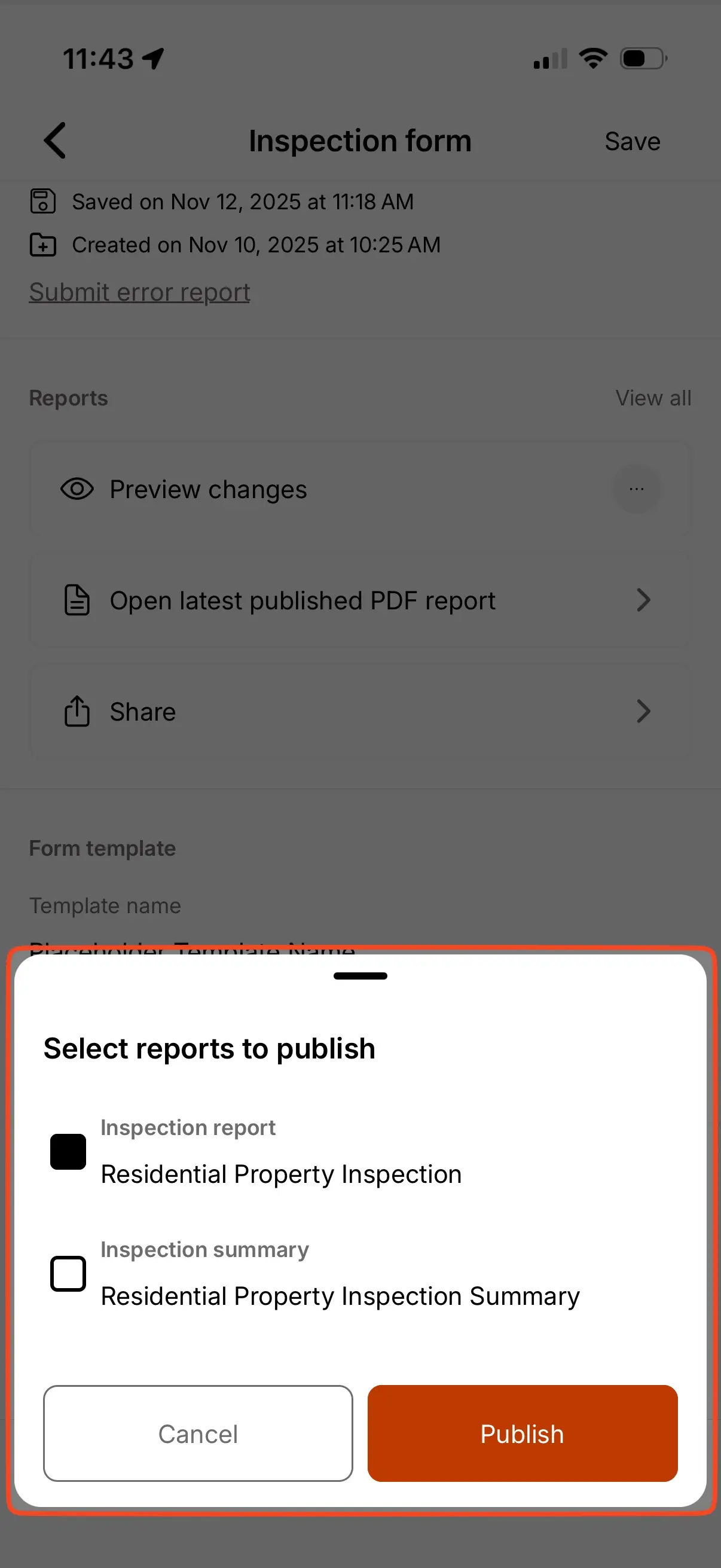Tap the chevron on Open latest published PDF report

point(644,600)
